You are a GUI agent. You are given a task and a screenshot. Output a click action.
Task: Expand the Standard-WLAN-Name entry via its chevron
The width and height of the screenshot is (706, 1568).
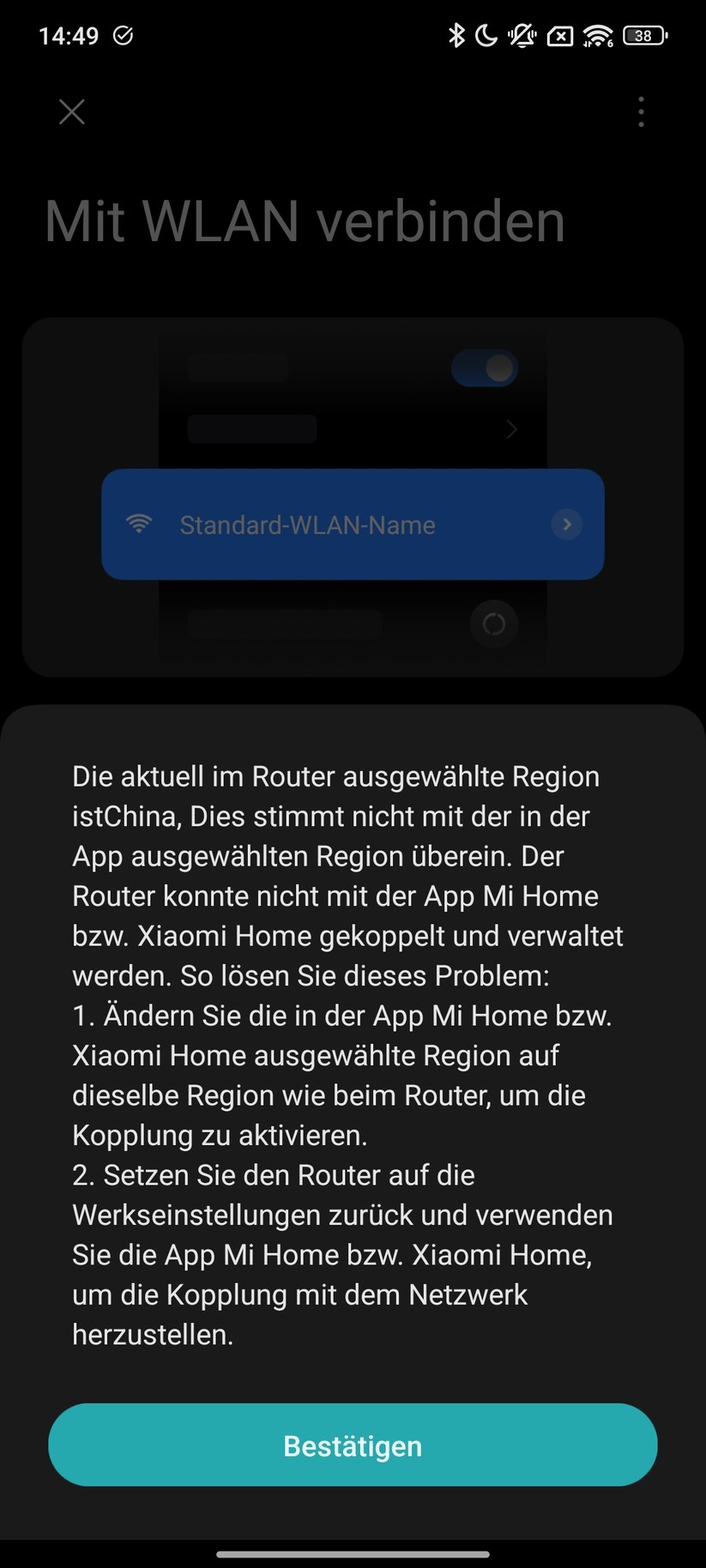[x=567, y=524]
